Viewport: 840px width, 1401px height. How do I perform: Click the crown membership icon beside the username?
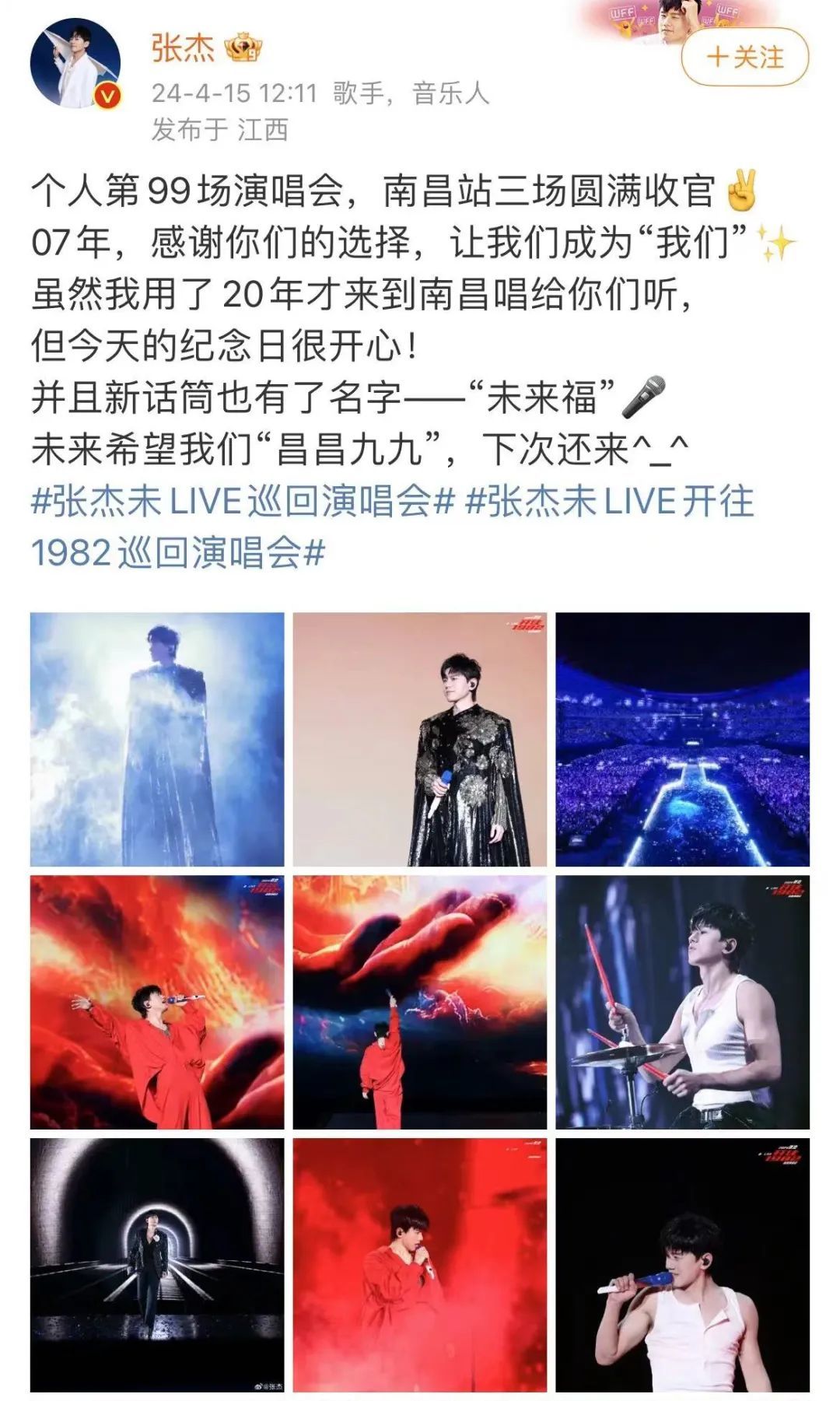pyautogui.click(x=243, y=48)
